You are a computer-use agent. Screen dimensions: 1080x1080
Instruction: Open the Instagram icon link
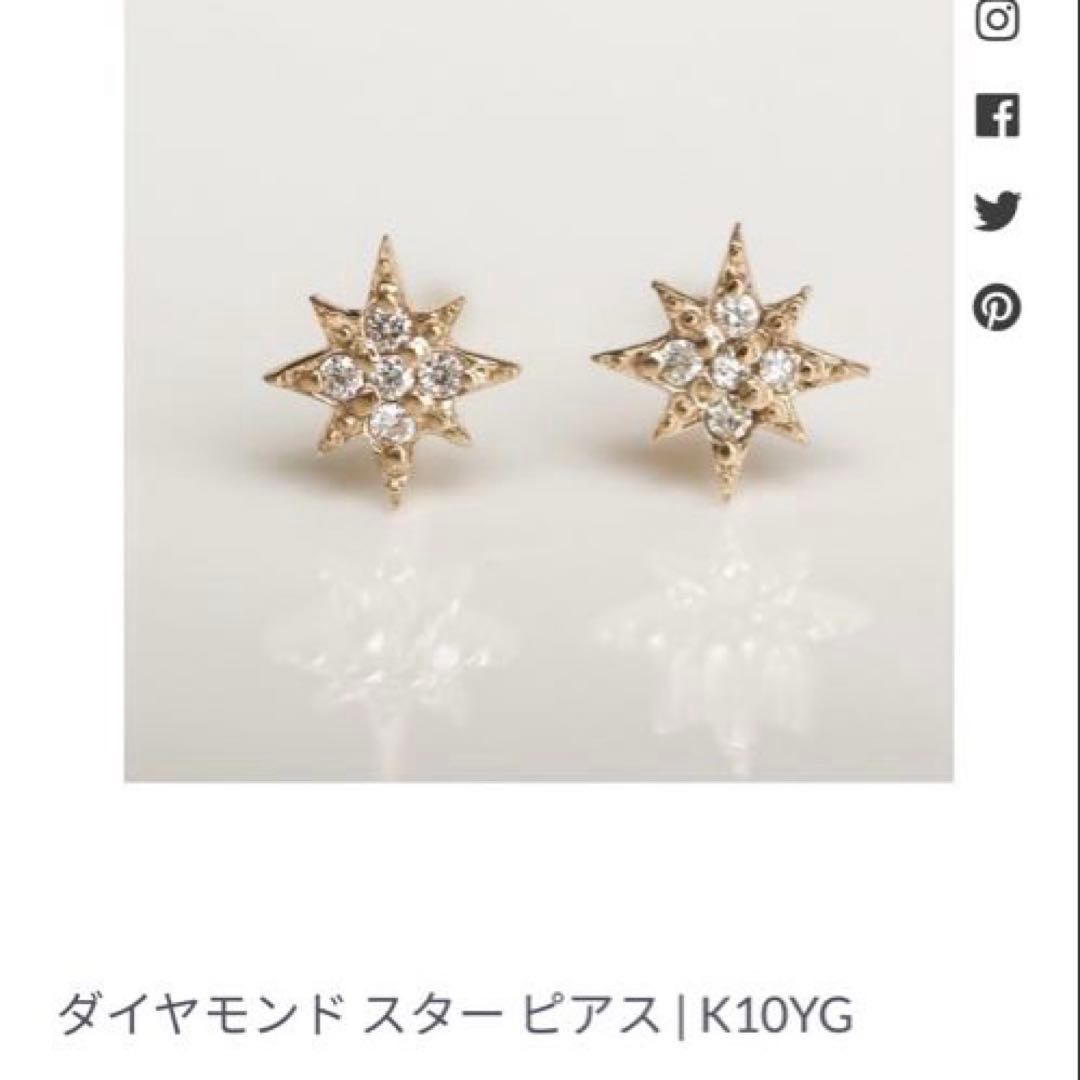pos(997,22)
